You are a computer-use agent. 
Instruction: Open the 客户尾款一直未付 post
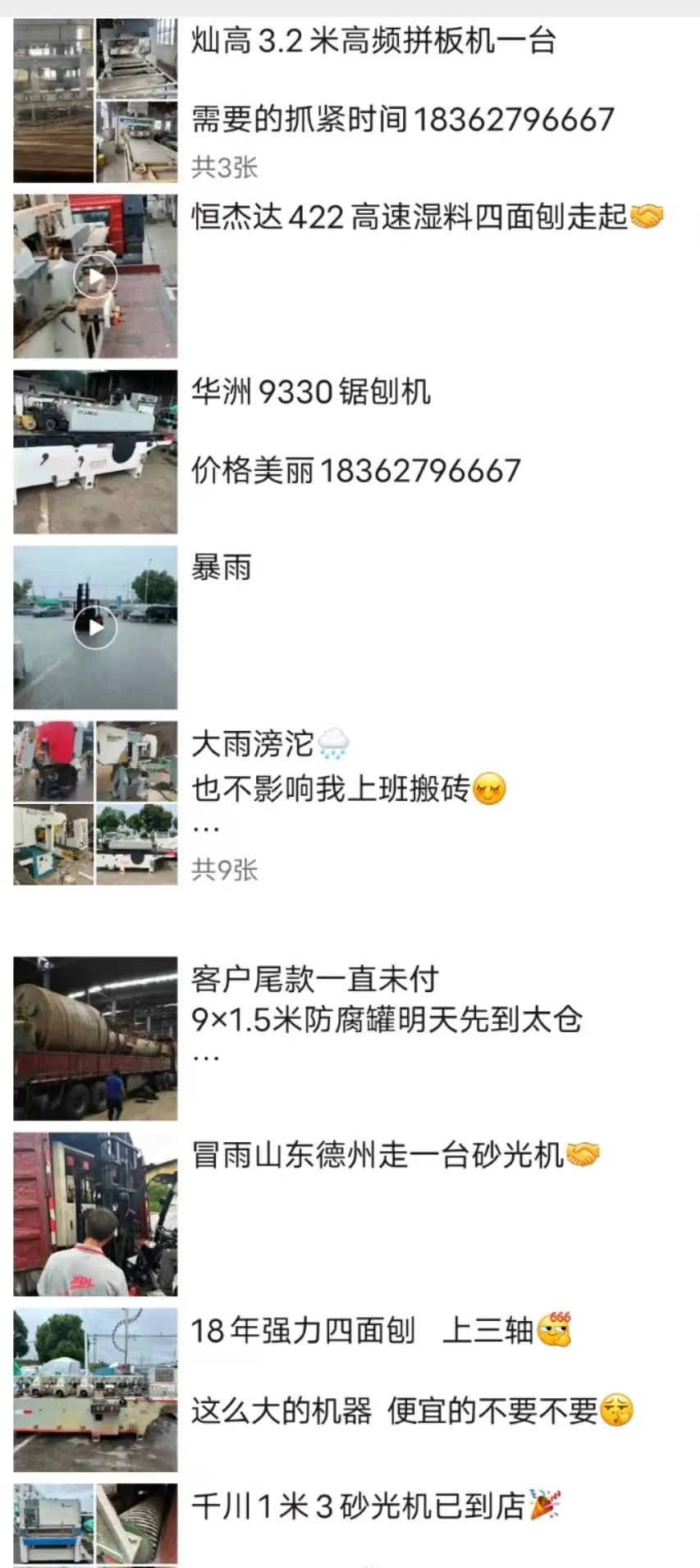click(x=315, y=980)
